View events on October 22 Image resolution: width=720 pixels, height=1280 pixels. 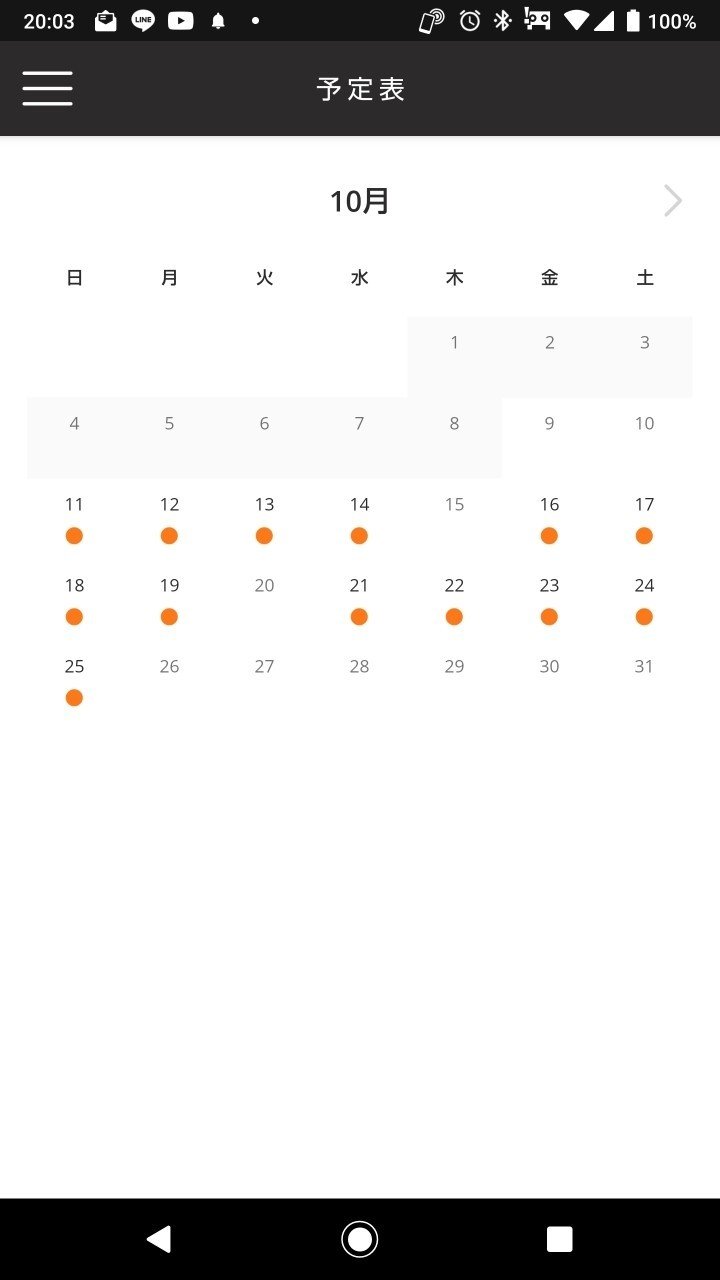click(x=454, y=599)
